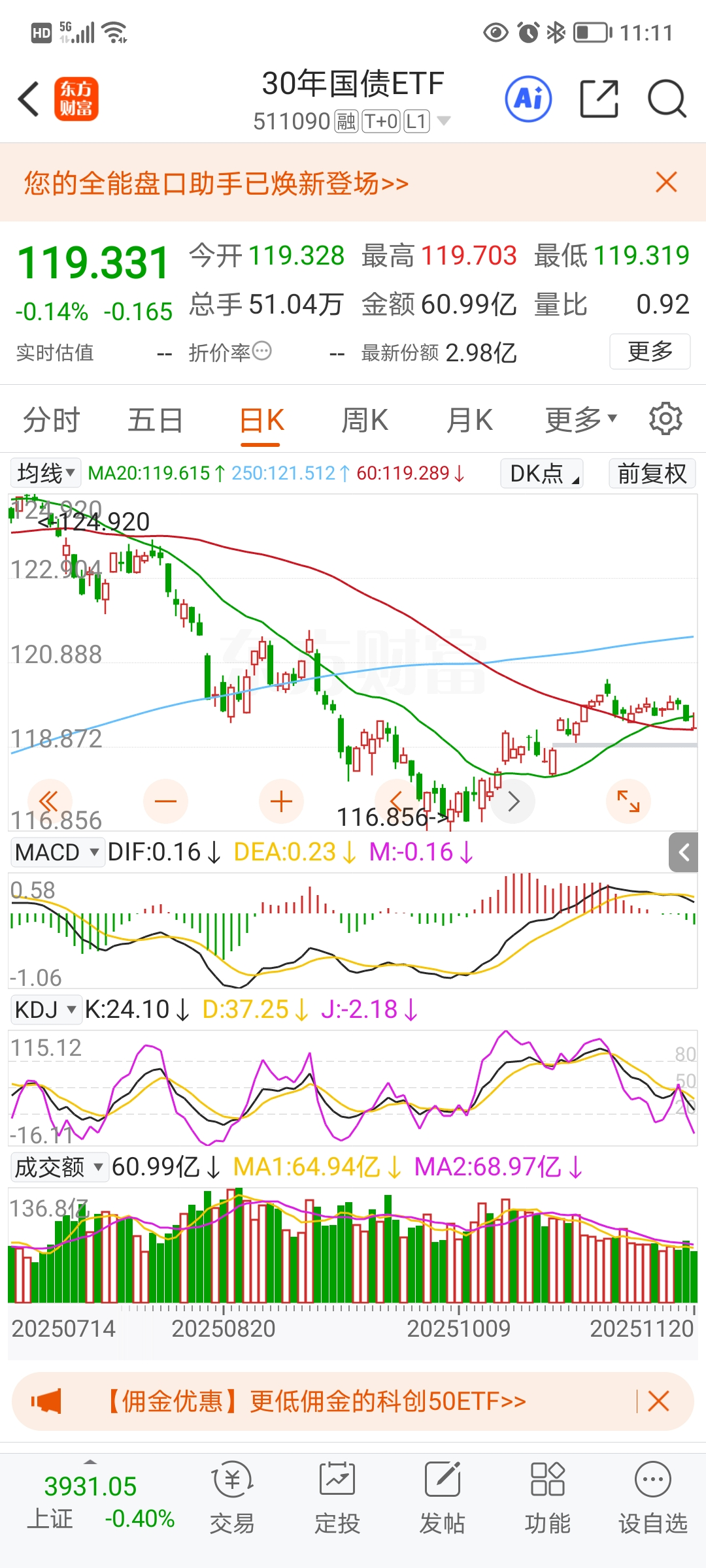
Task: View the 月K chart tab
Action: click(x=469, y=420)
